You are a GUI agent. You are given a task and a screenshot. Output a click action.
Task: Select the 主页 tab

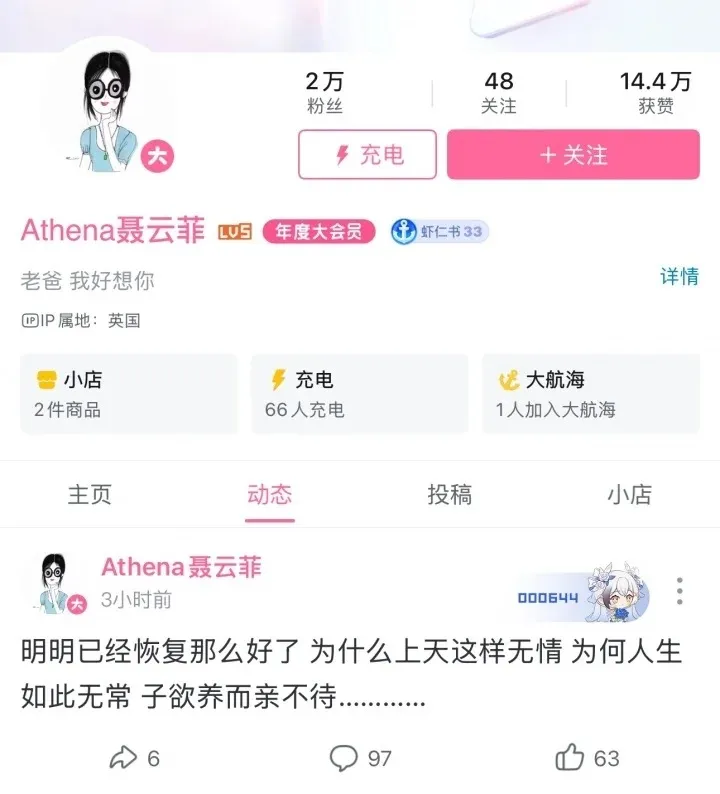[91, 495]
